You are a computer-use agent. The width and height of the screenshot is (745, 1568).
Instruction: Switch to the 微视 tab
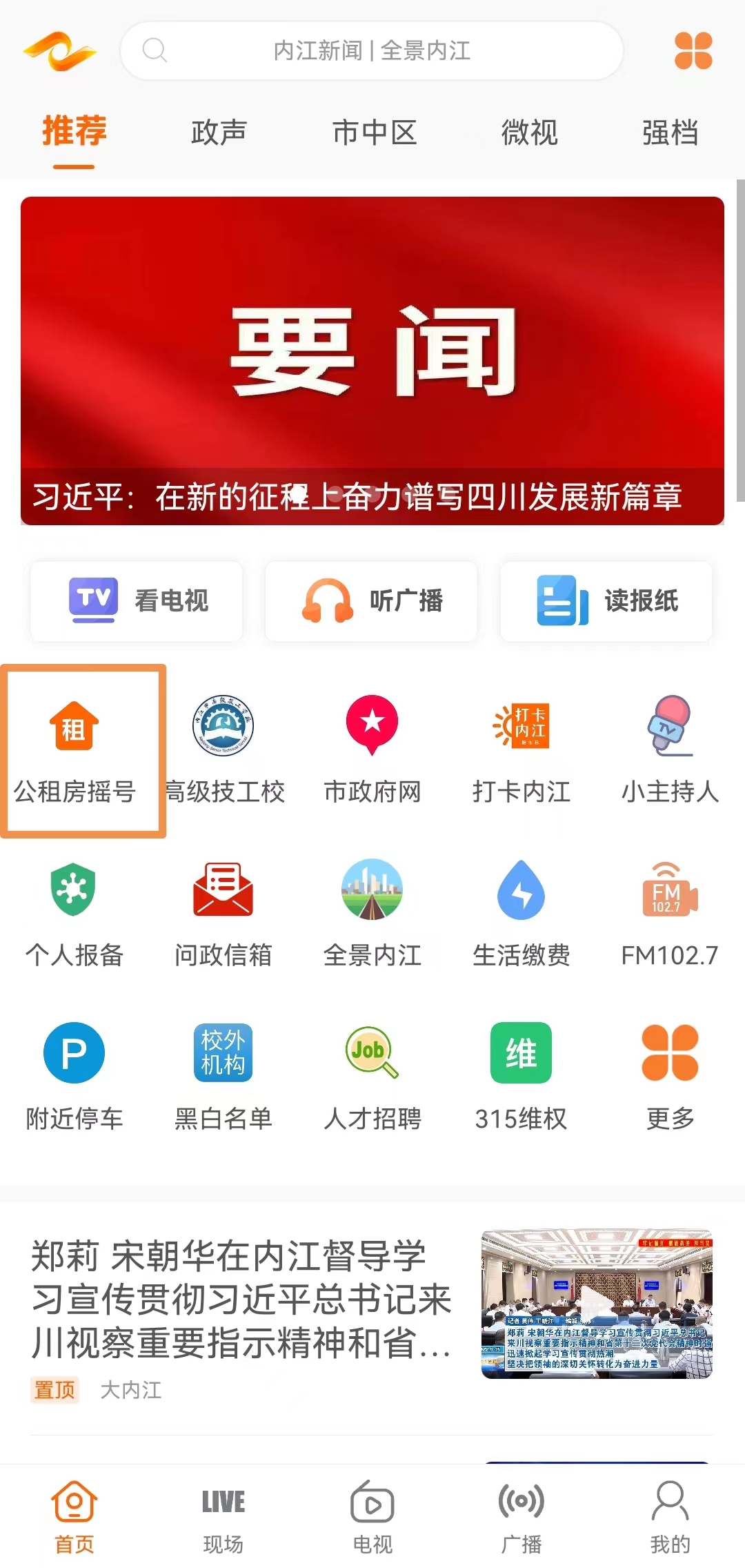point(530,133)
